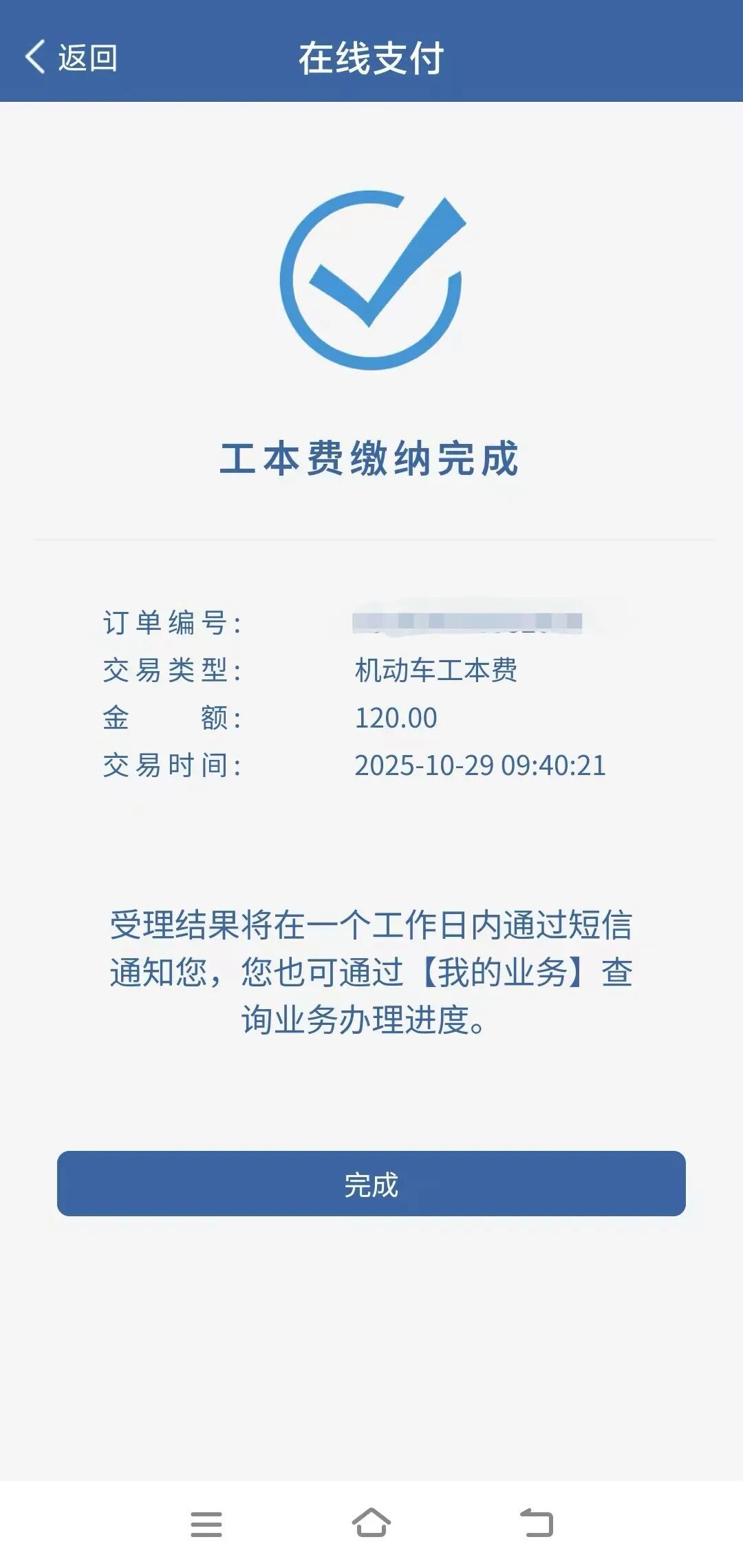Open recent apps from the navigation bar
The height and width of the screenshot is (1568, 743).
[206, 1524]
